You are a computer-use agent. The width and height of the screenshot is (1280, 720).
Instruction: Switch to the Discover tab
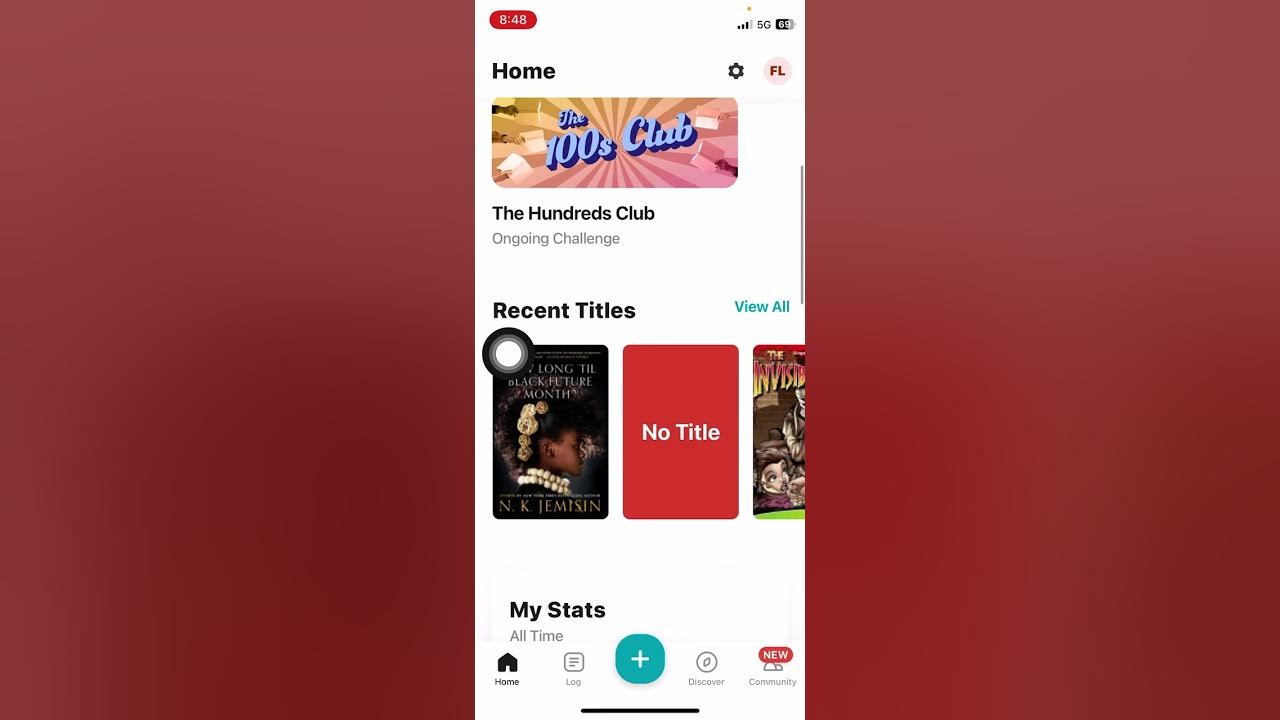coord(706,669)
